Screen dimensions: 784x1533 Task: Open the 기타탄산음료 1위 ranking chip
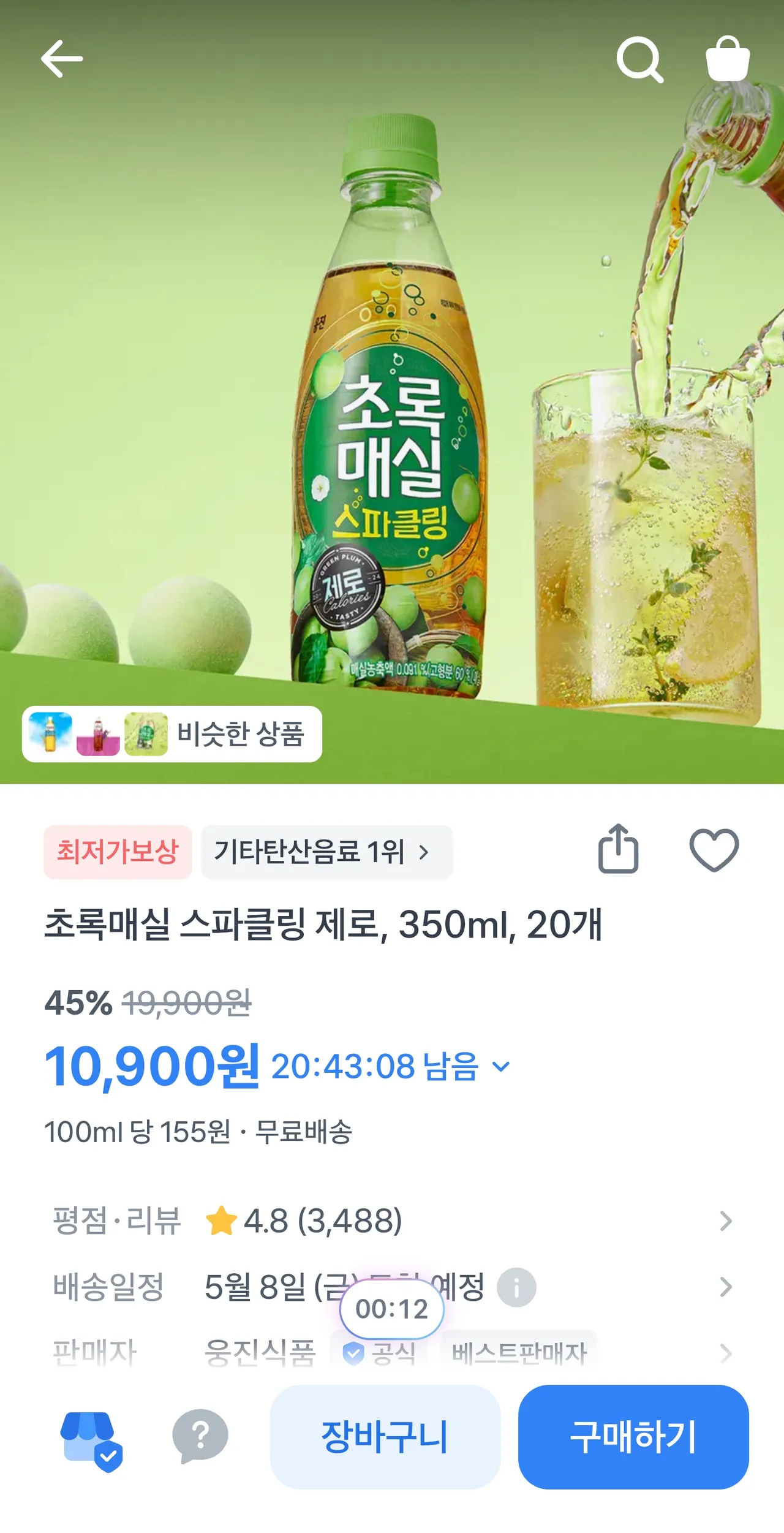(326, 852)
